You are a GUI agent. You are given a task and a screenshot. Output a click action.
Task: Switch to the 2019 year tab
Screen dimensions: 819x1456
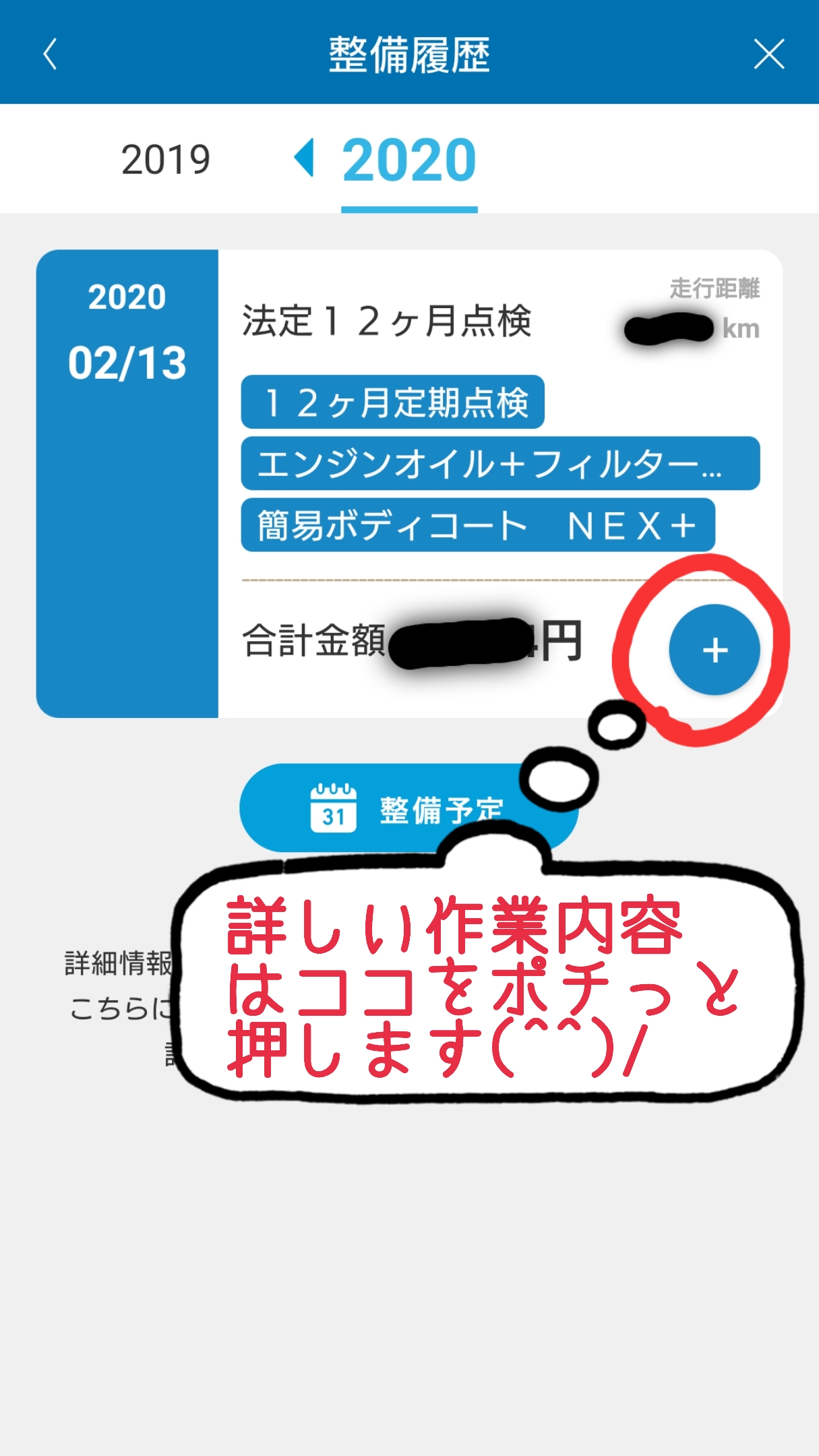click(x=166, y=160)
